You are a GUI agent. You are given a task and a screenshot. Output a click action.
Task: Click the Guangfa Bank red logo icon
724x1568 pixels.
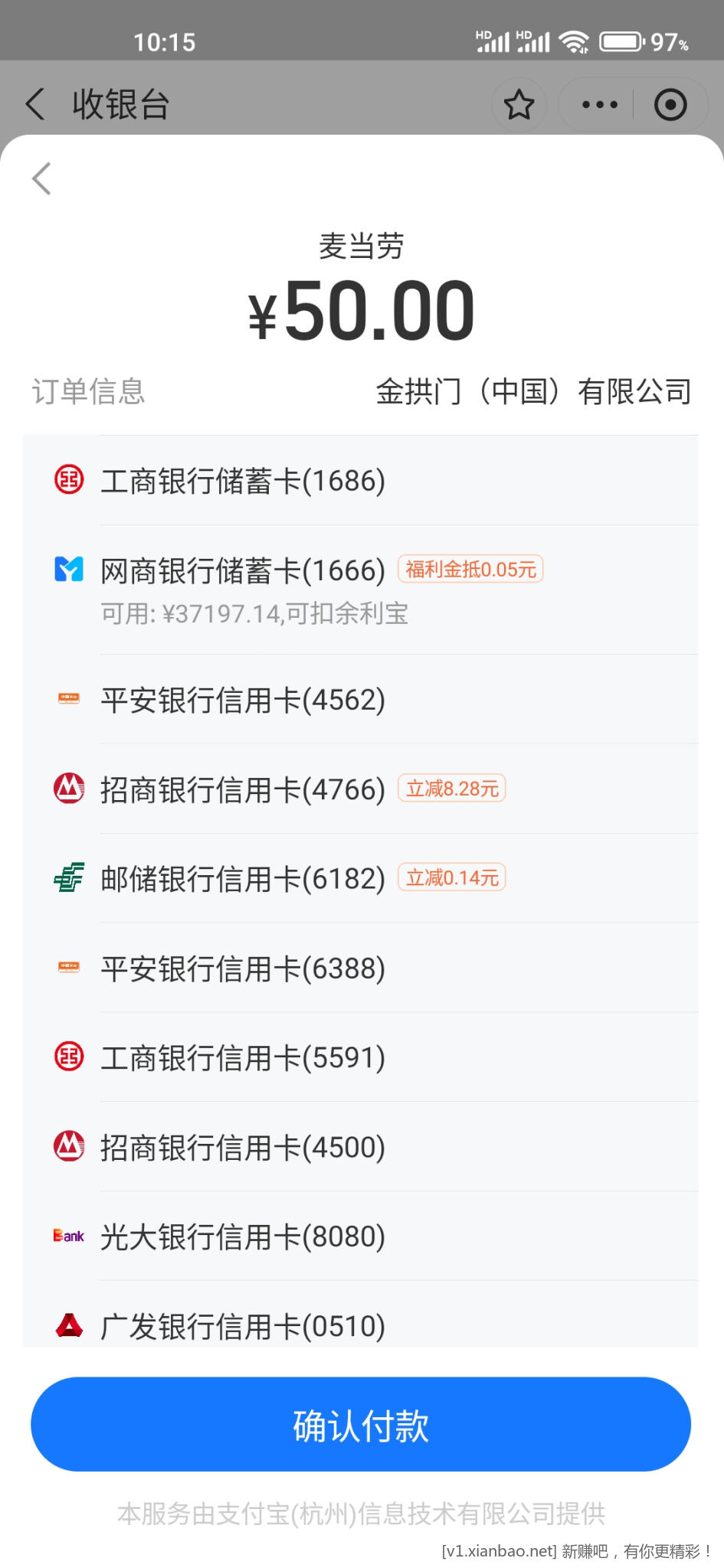click(67, 1325)
